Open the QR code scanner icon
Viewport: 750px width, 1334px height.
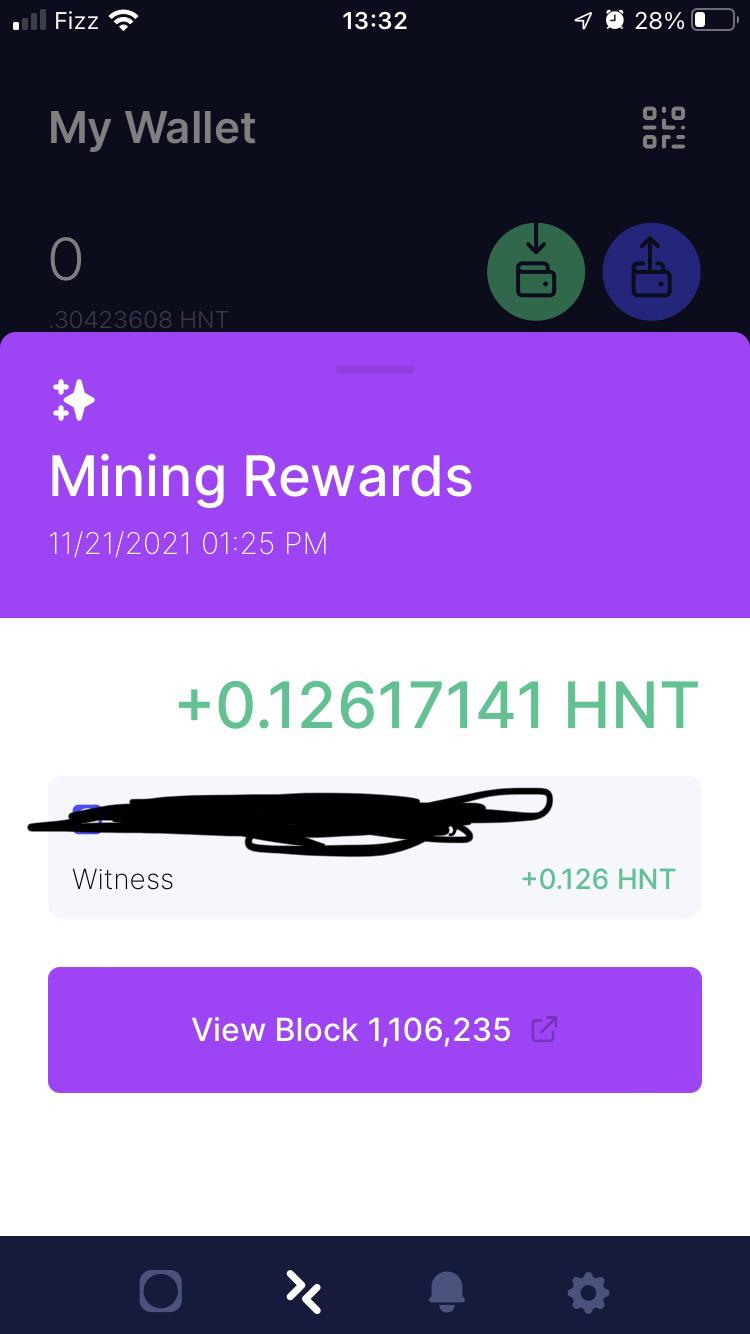coord(663,128)
